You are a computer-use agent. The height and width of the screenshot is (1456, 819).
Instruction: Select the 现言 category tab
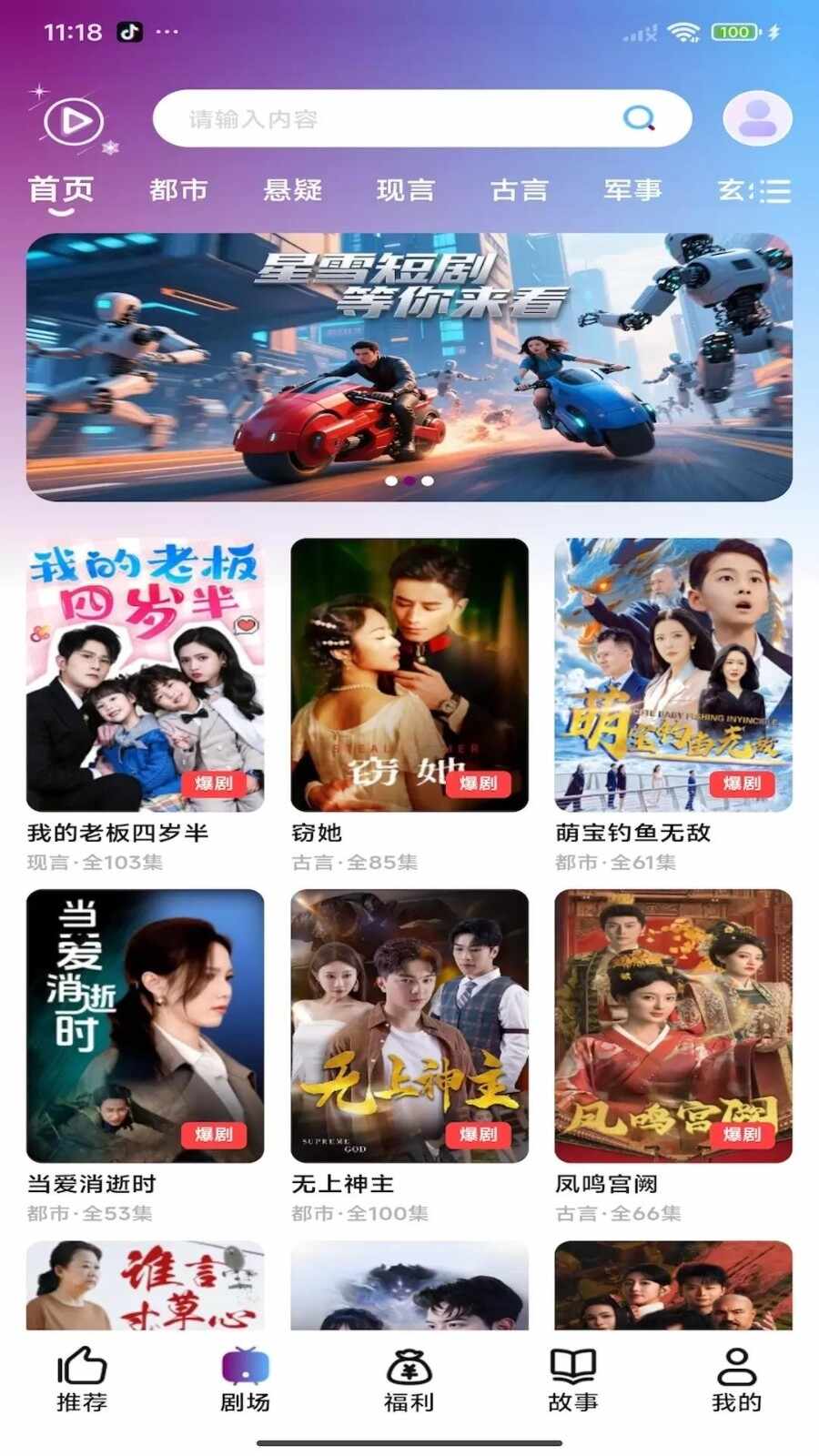point(406,190)
